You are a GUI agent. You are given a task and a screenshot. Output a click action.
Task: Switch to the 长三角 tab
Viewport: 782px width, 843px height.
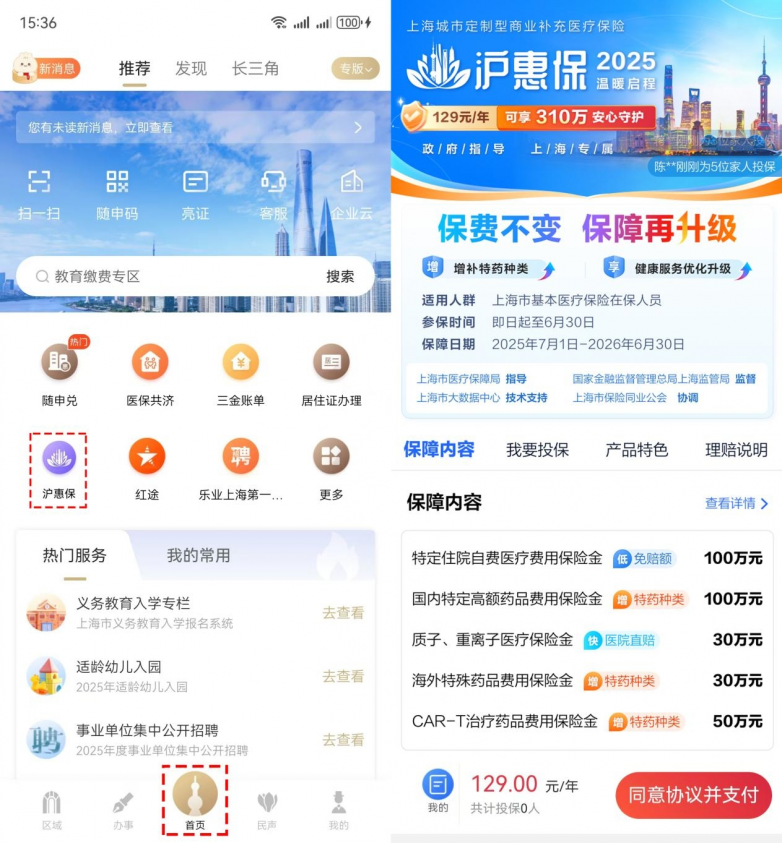(x=255, y=68)
